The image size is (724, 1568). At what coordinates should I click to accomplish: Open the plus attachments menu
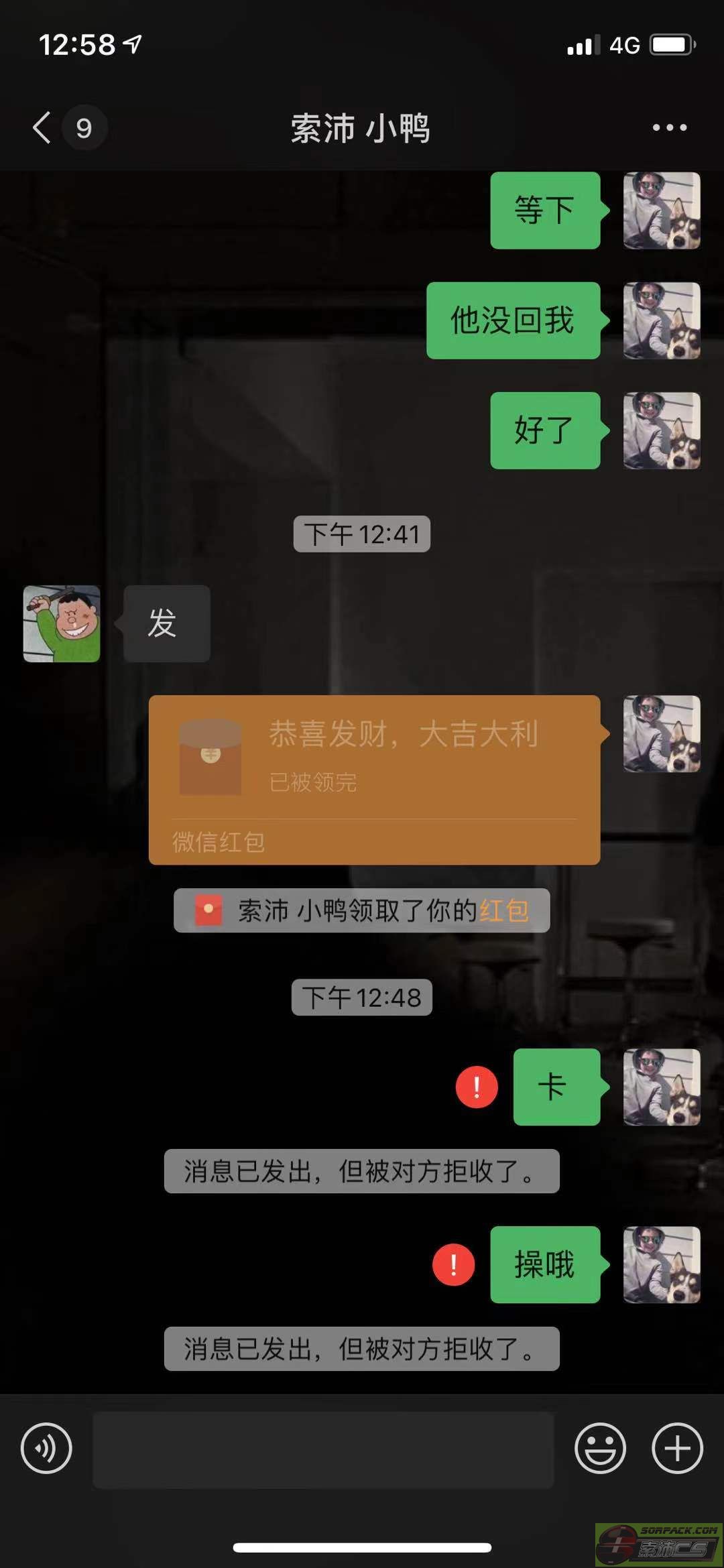(x=677, y=1448)
